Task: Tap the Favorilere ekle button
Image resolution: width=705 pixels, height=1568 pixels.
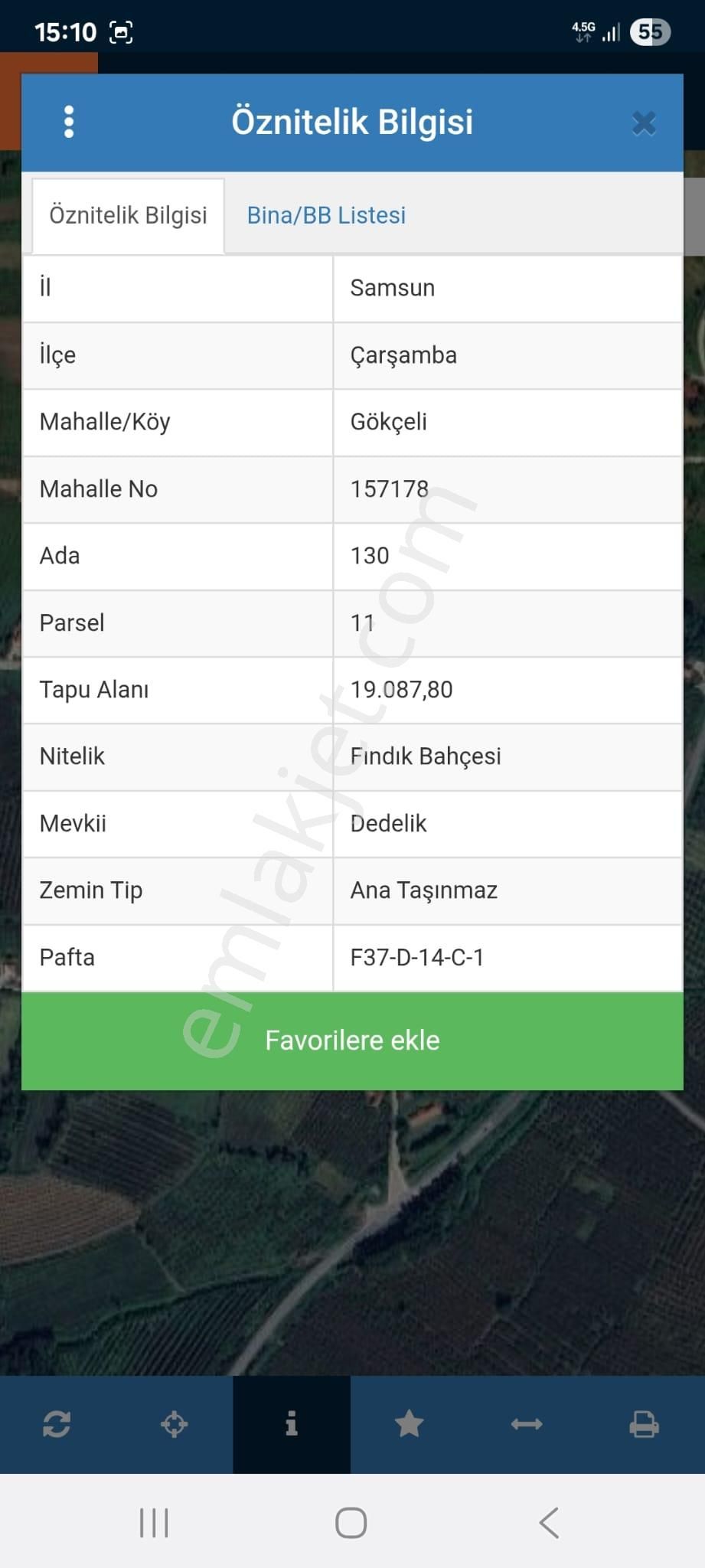Action: pyautogui.click(x=352, y=1040)
